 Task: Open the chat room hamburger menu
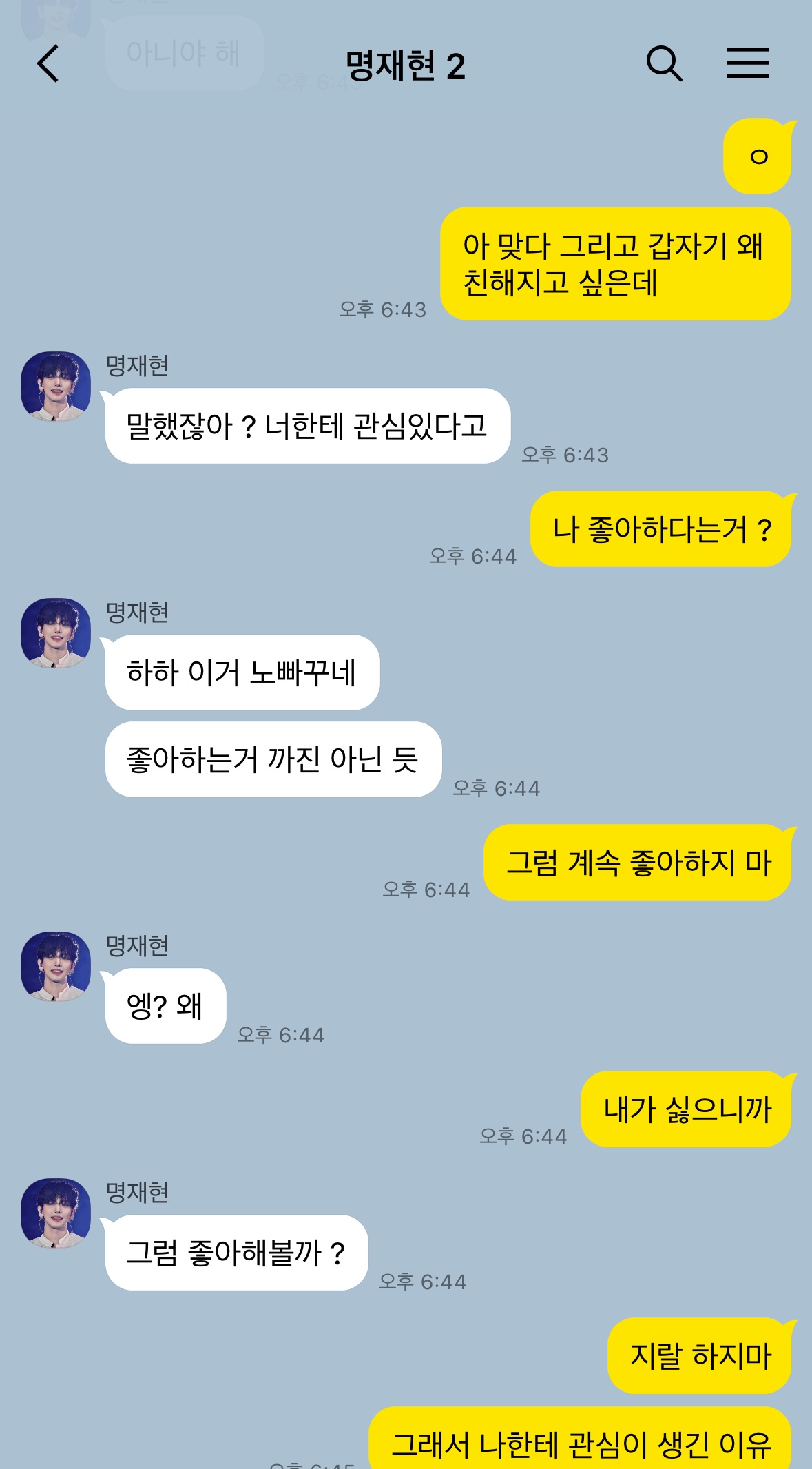click(x=748, y=63)
